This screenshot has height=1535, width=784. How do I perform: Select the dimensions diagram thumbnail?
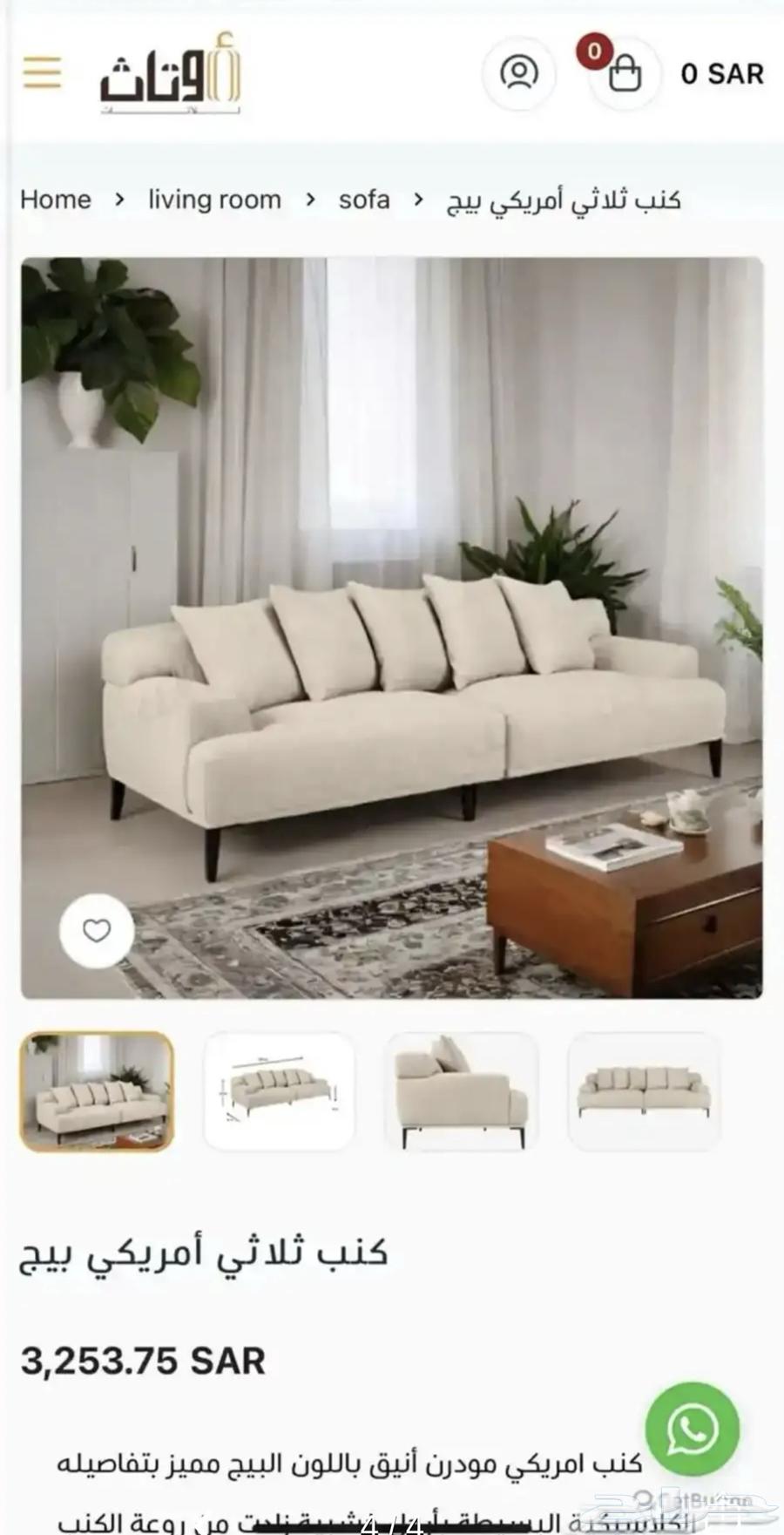pos(279,1092)
